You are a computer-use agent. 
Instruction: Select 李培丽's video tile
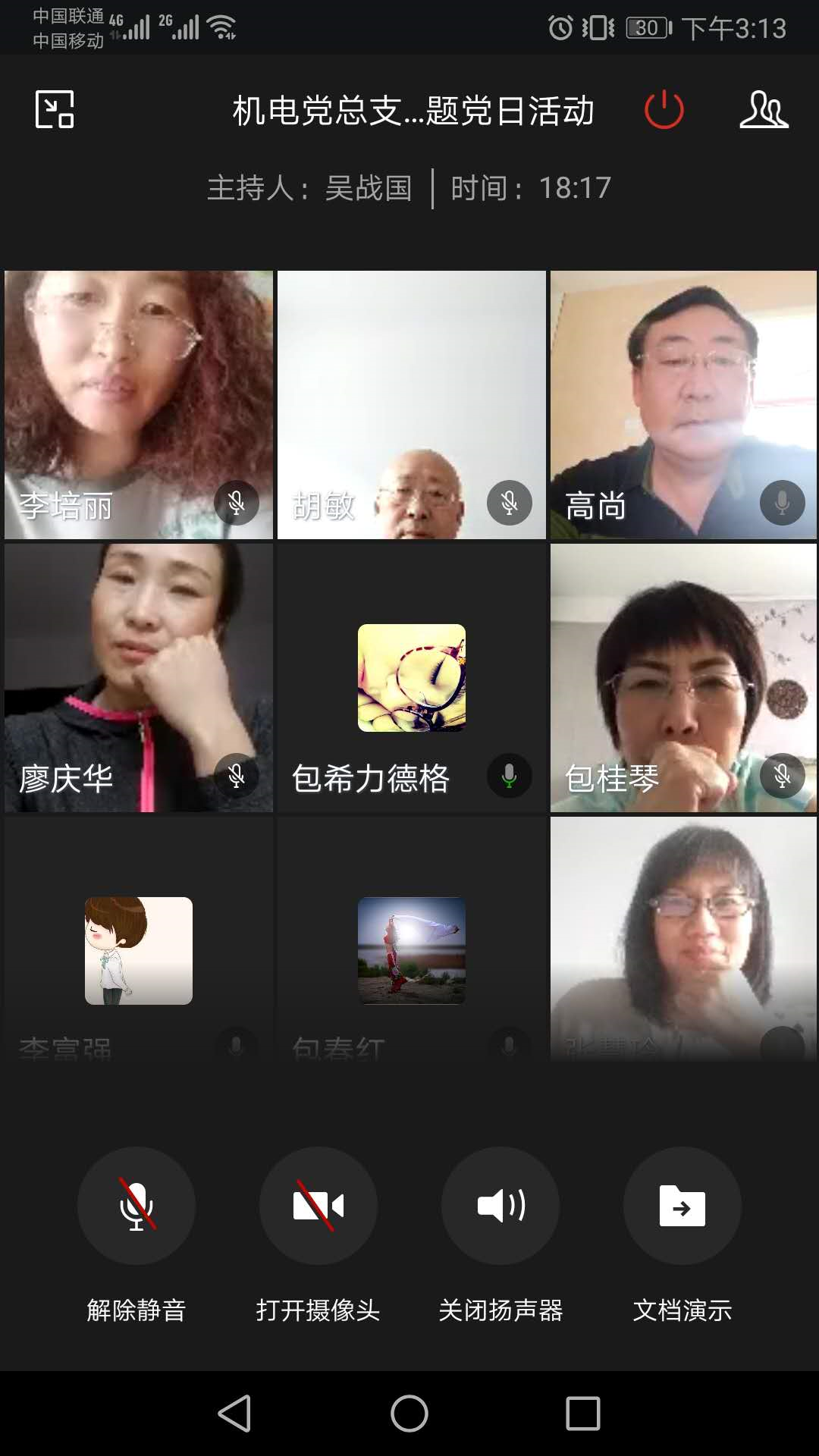coord(139,405)
